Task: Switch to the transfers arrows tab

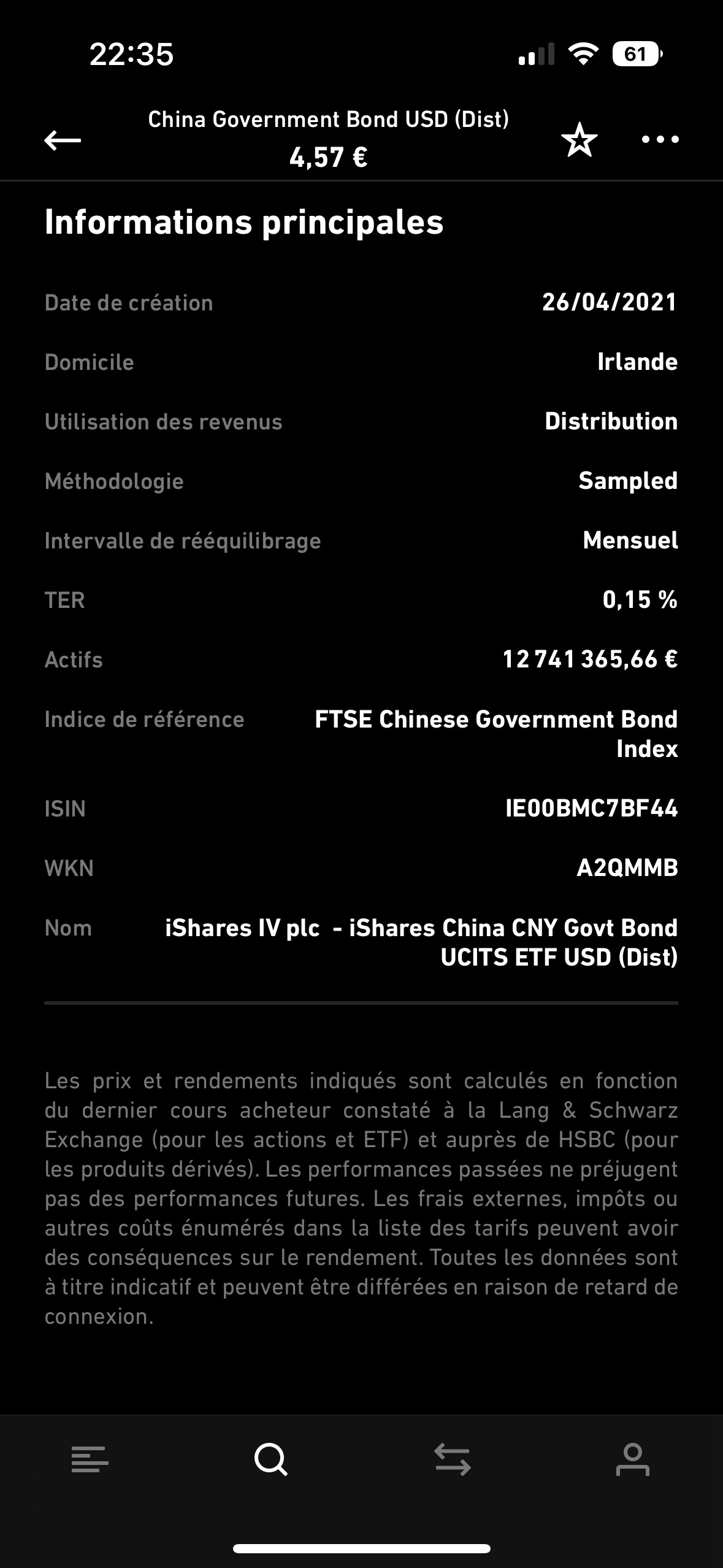Action: (453, 1459)
